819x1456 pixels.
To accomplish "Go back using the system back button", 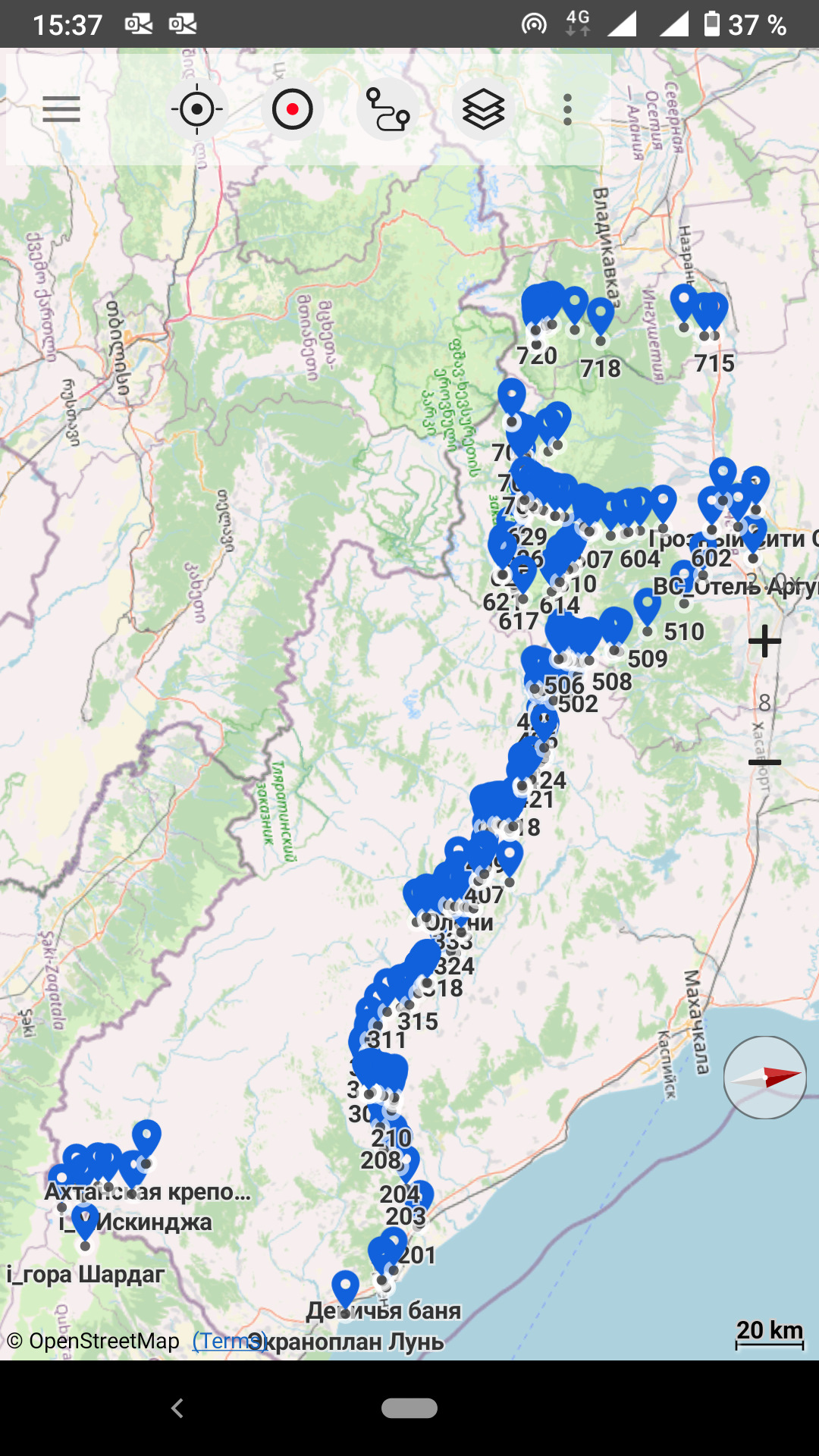I will pyautogui.click(x=177, y=1408).
